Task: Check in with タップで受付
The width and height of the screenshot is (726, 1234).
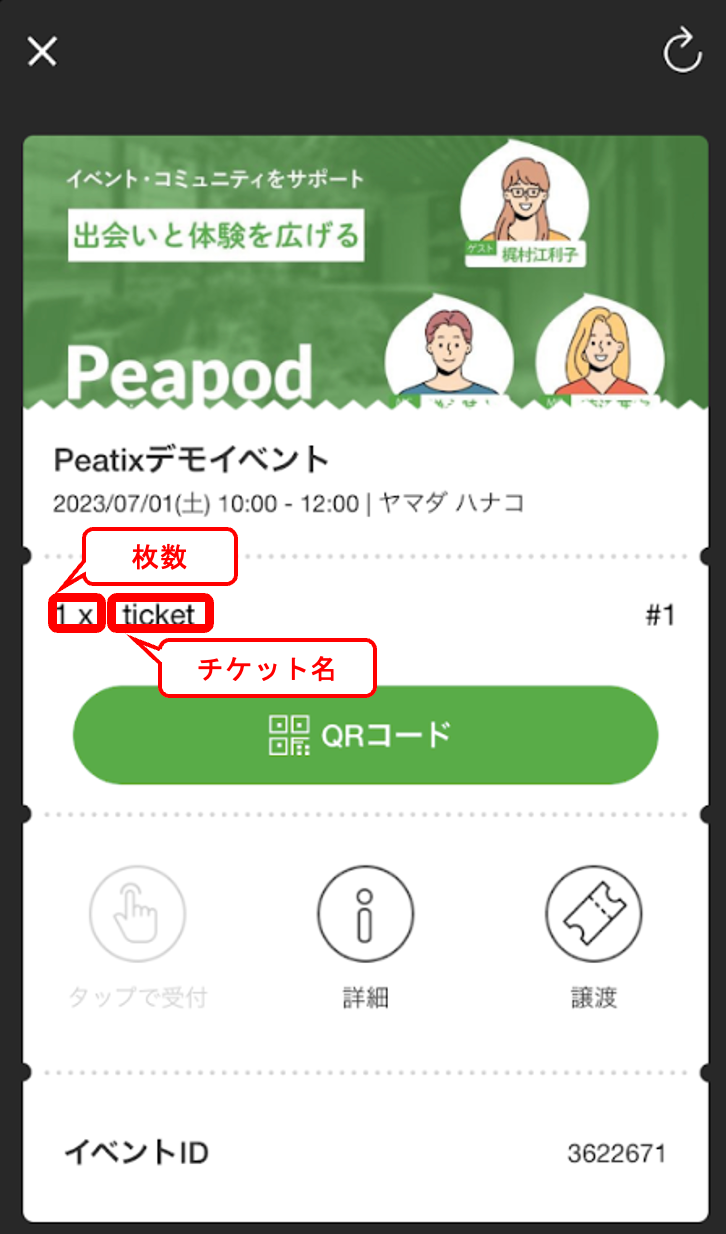Action: [138, 912]
